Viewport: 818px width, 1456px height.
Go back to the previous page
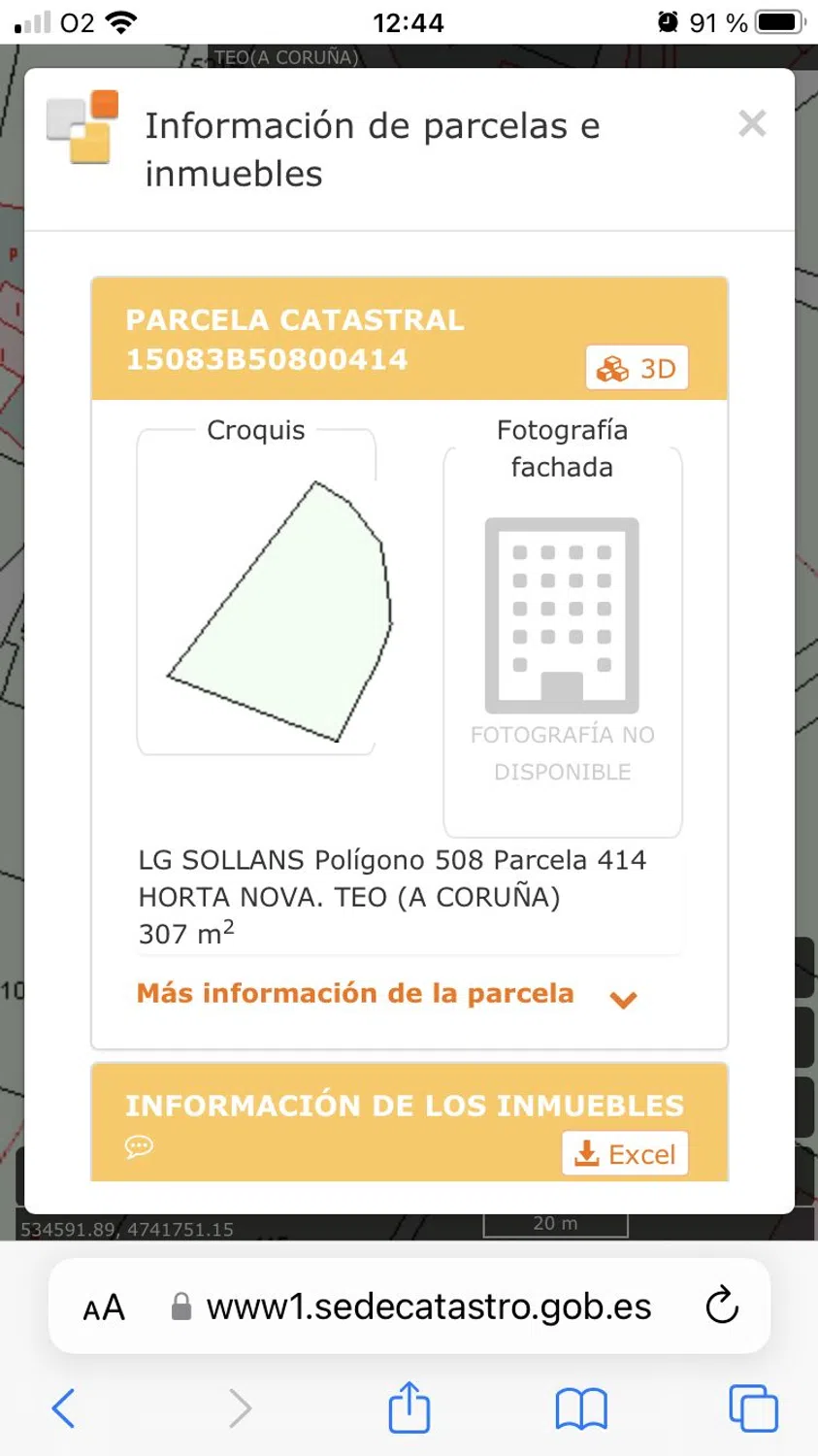pos(63,1407)
